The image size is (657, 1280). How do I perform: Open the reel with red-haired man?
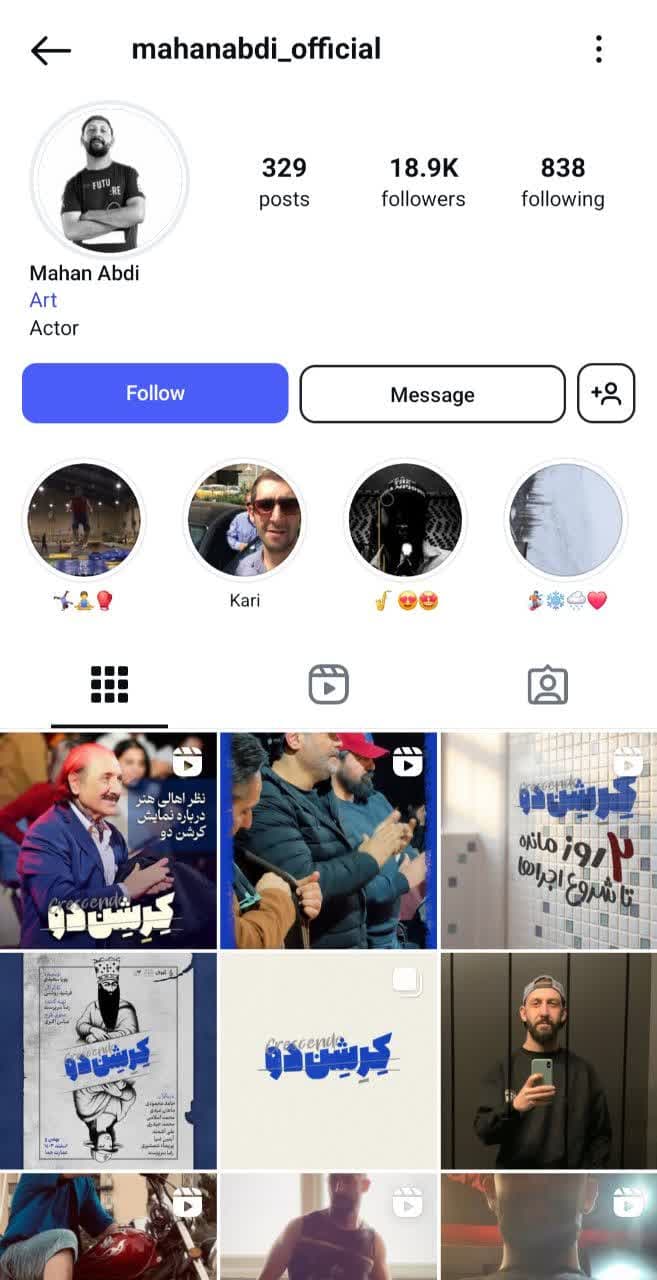point(108,840)
